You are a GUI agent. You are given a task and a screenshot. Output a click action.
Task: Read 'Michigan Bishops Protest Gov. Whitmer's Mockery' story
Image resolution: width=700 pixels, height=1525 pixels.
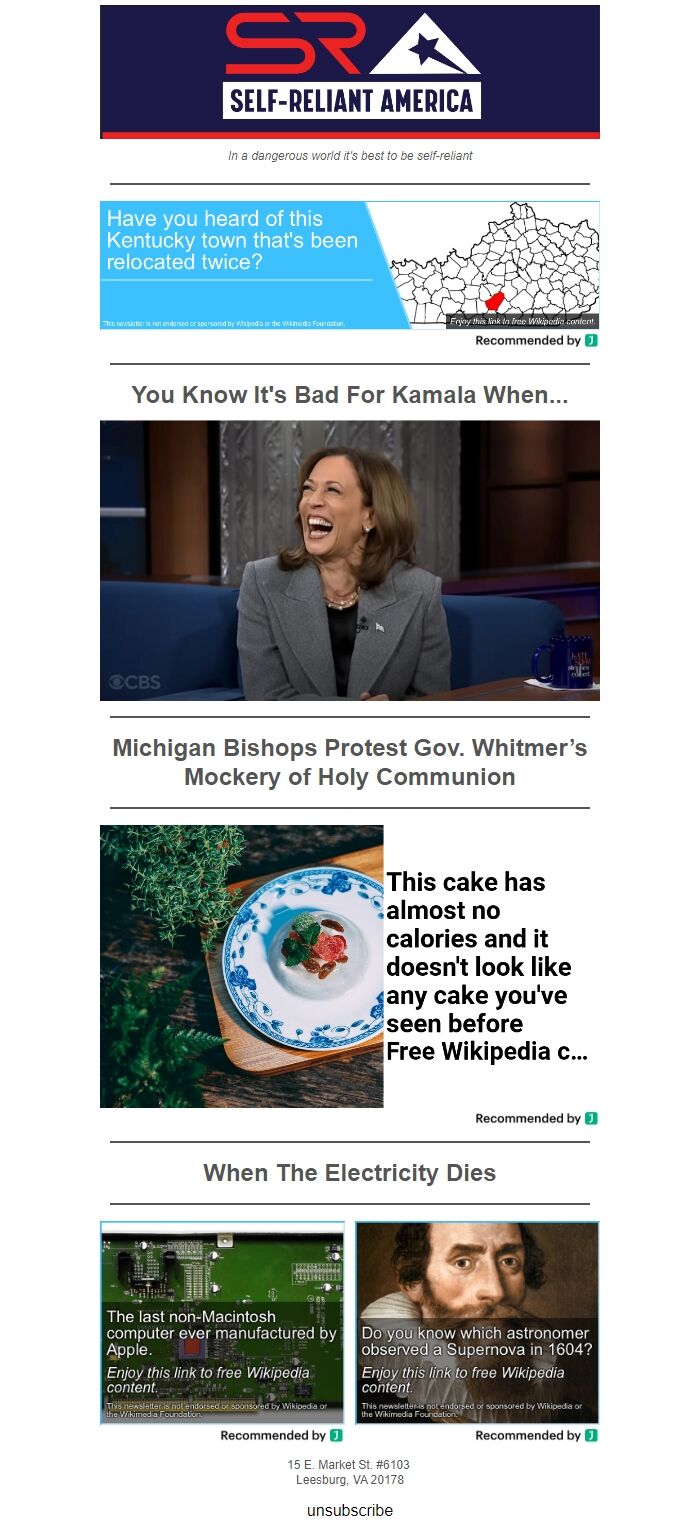click(350, 762)
